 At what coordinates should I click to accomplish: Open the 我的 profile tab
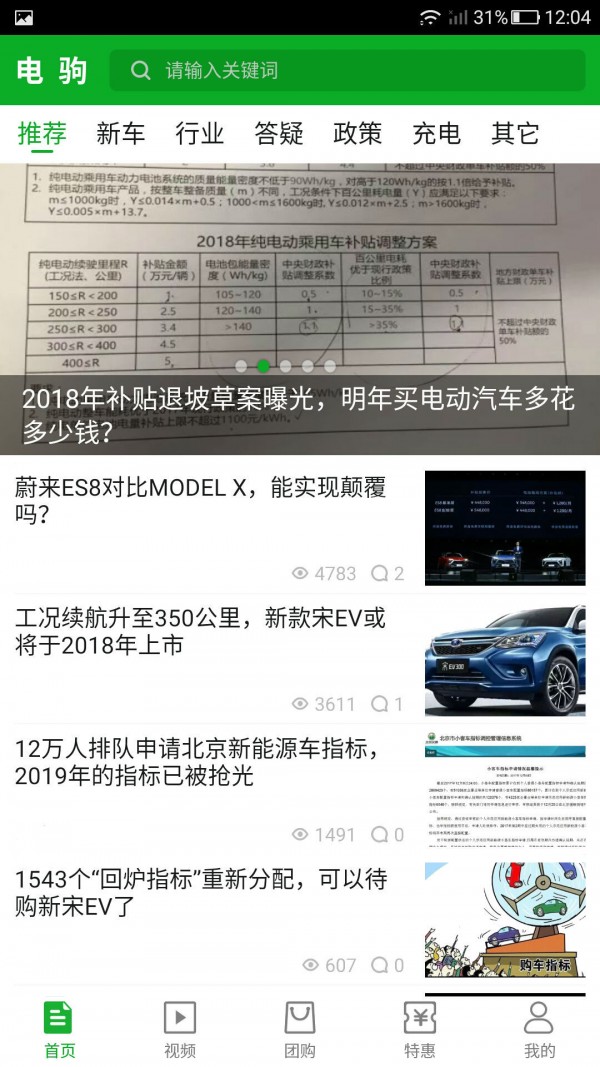tap(539, 1030)
